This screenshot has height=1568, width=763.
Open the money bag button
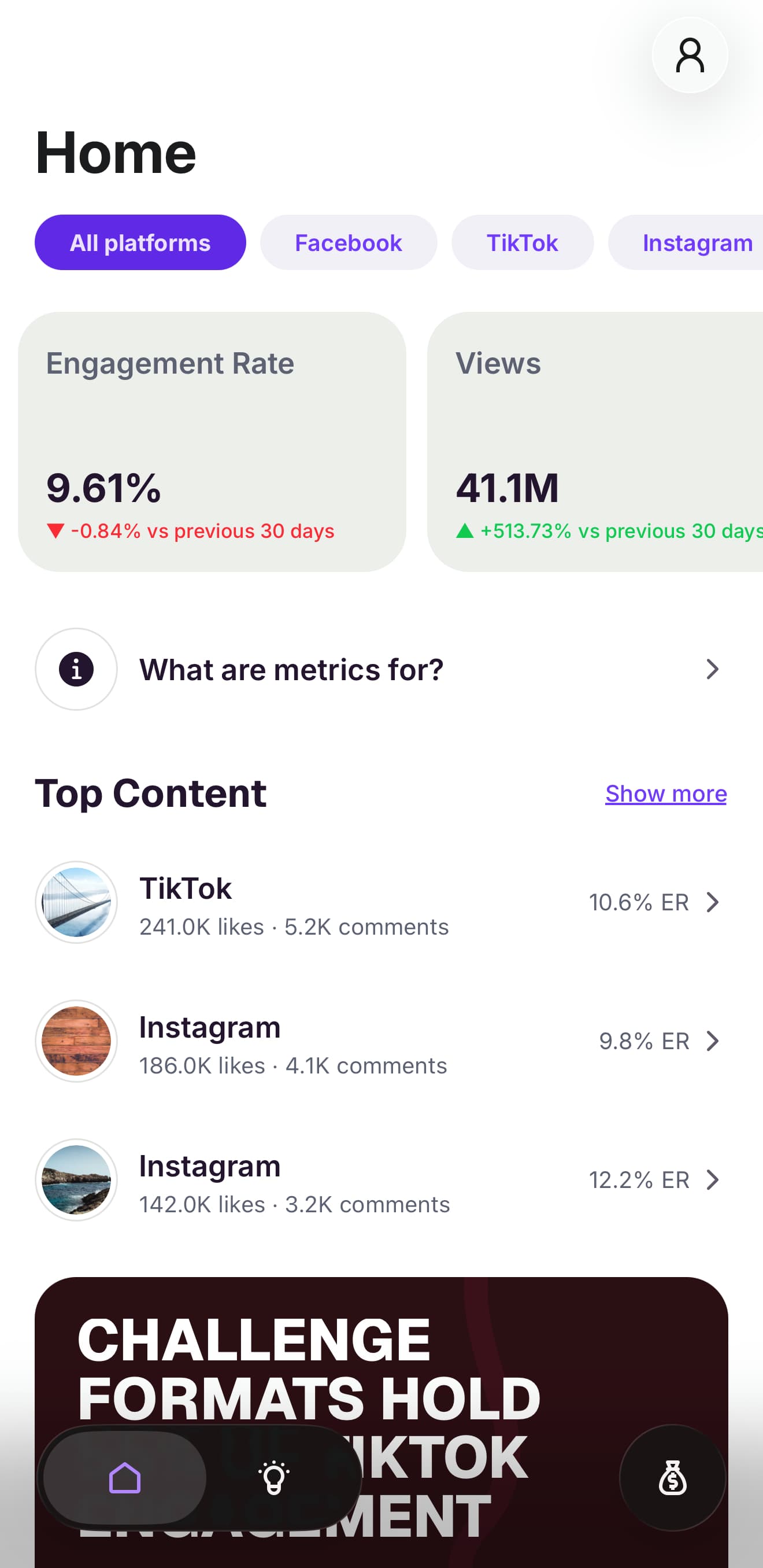tap(672, 1477)
